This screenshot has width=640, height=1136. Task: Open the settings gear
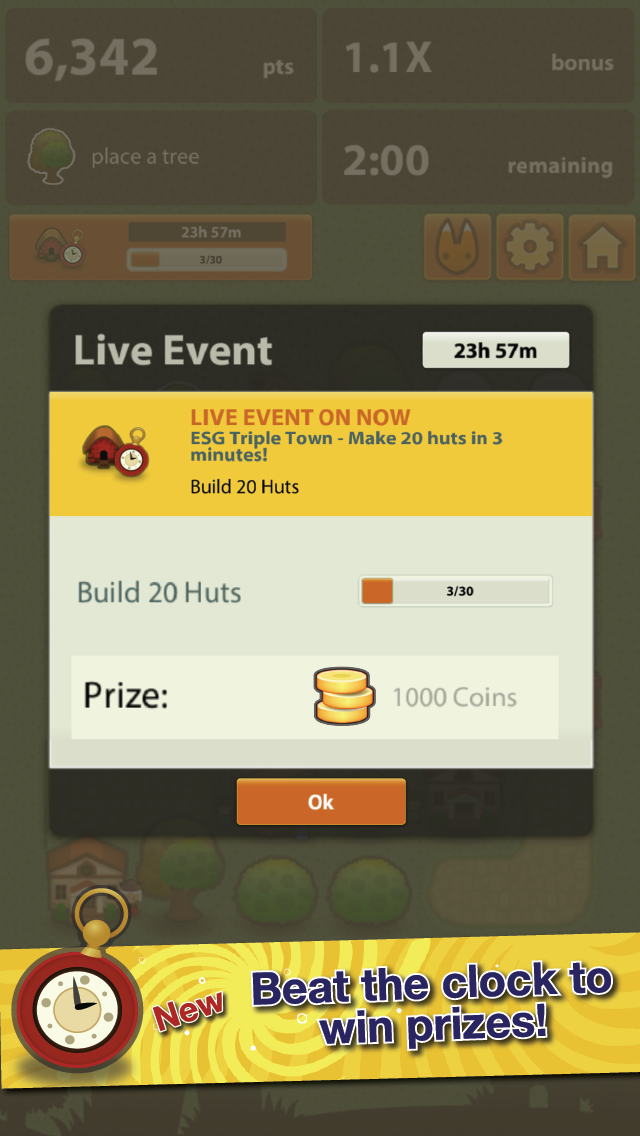pyautogui.click(x=530, y=247)
